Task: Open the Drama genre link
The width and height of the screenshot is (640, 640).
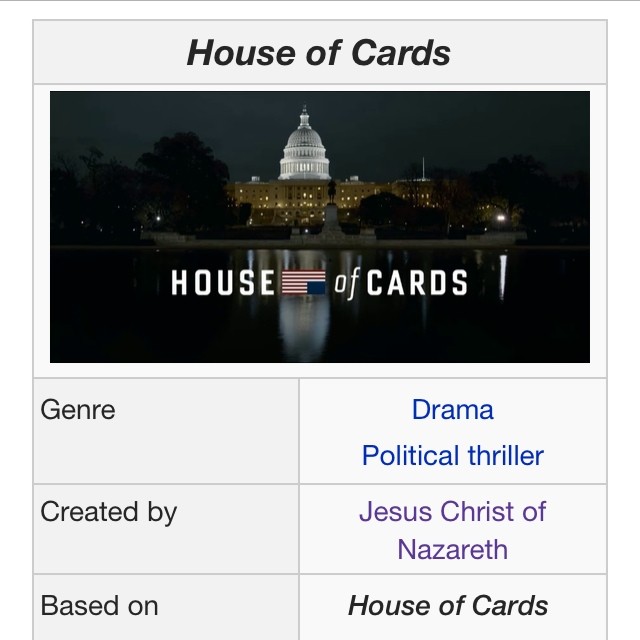Action: click(452, 410)
